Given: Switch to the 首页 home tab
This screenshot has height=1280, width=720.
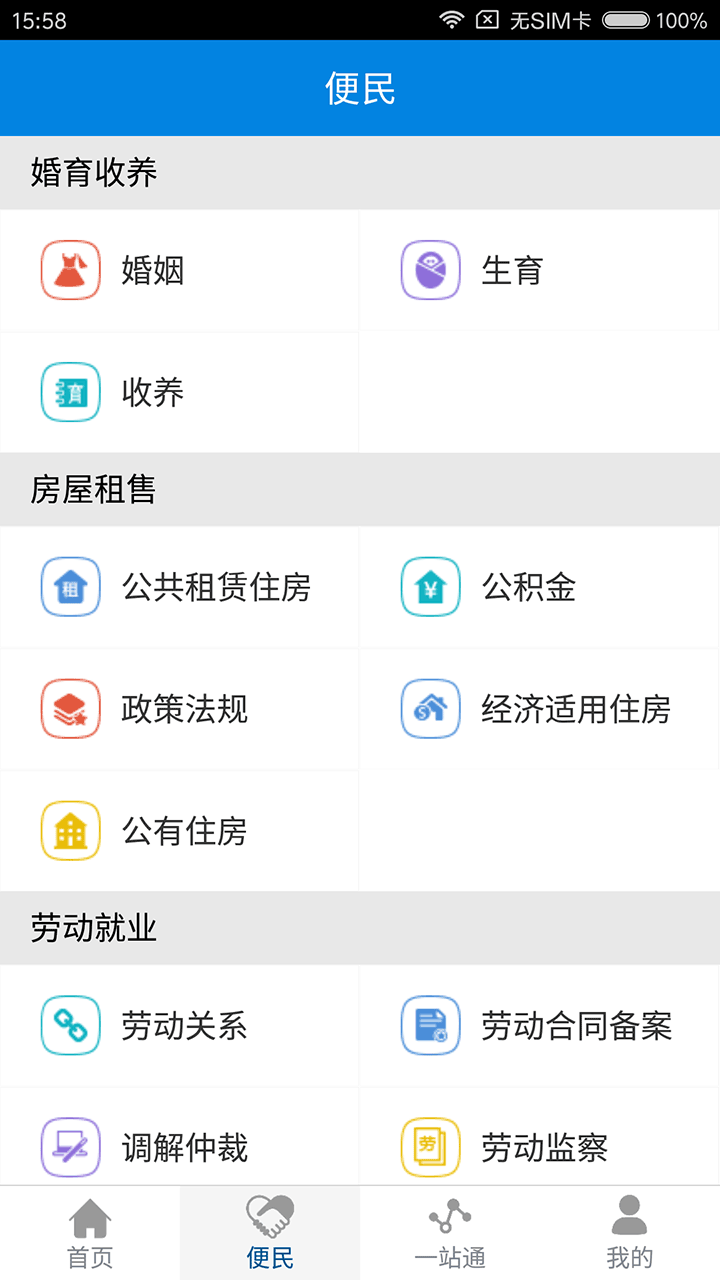Looking at the screenshot, I should coord(90,1232).
